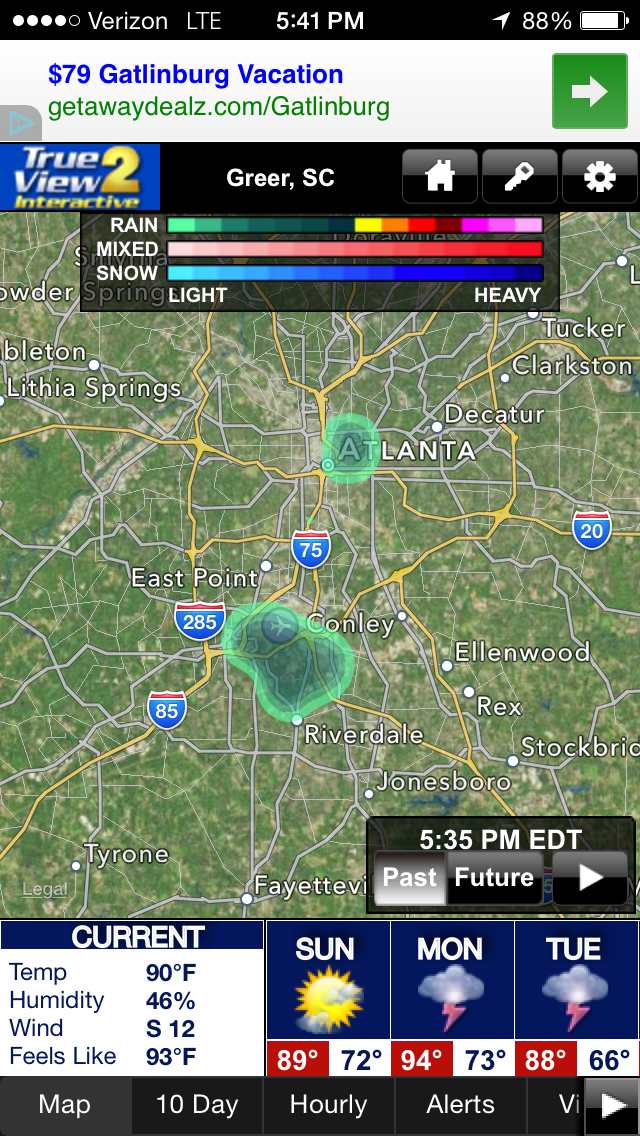This screenshot has width=640, height=1136.
Task: Open AdChoices info icon on the ad
Action: [x=20, y=123]
